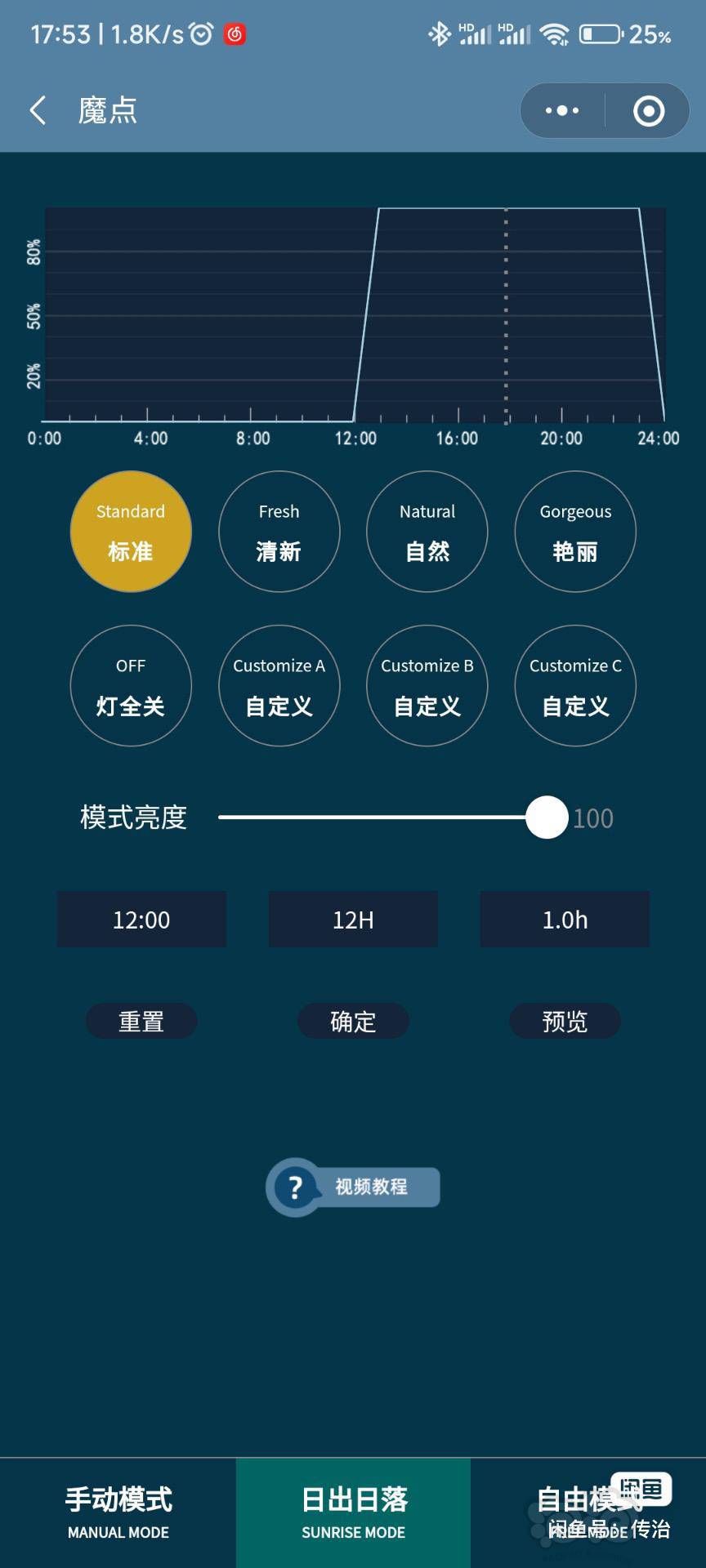Select Customize B 自定义 preset

tap(427, 686)
